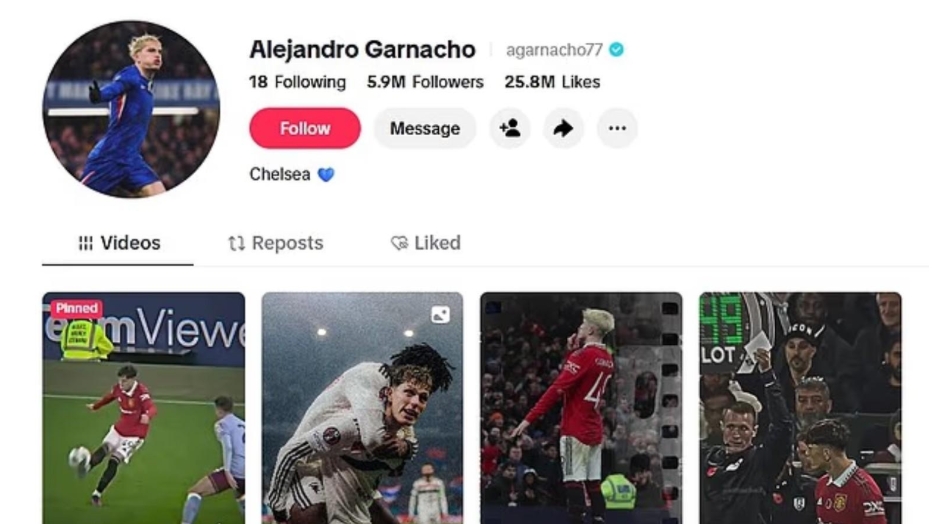Switch to the Liked tab
This screenshot has width=934, height=524.
click(x=426, y=243)
